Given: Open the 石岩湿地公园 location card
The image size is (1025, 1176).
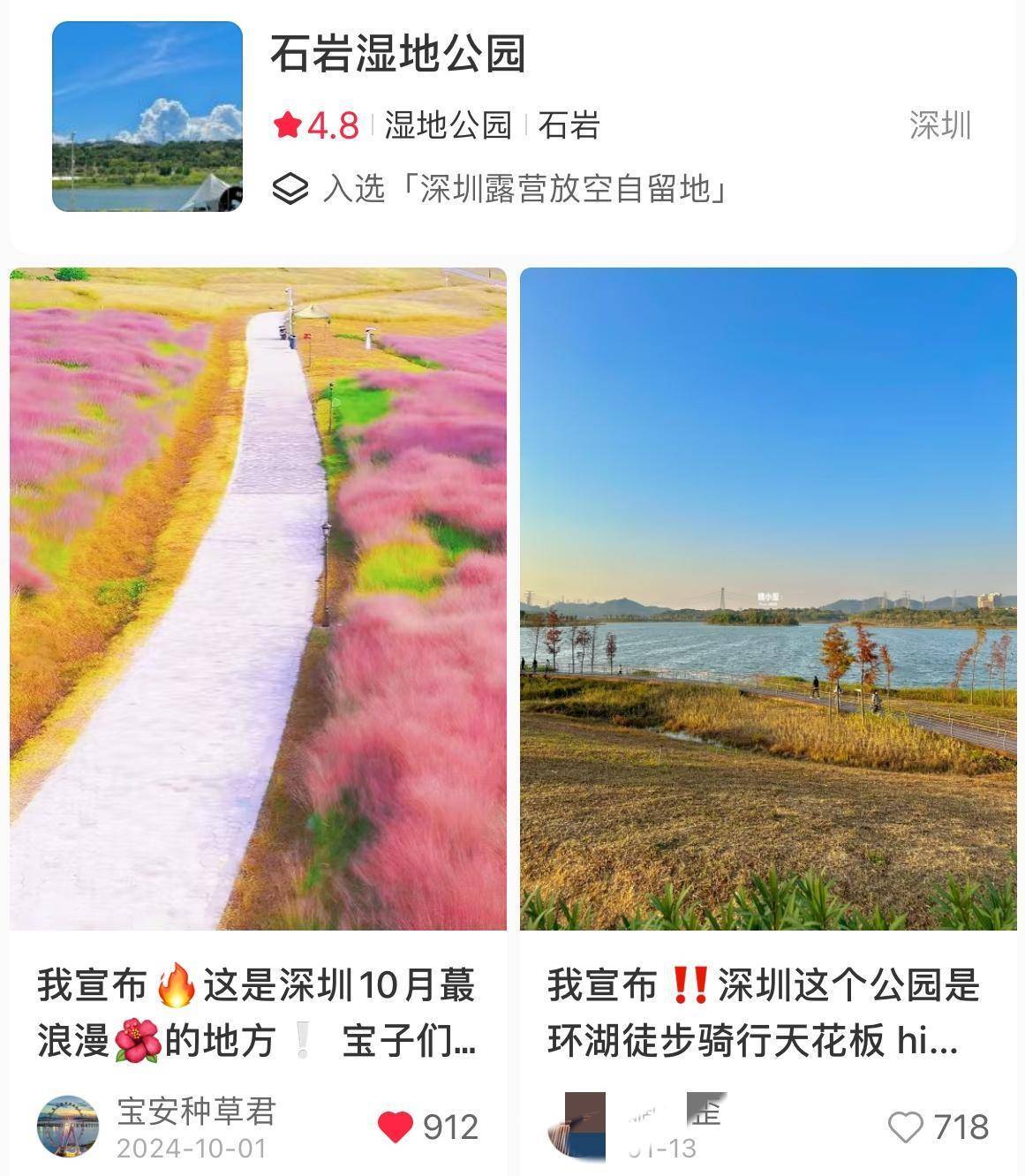Looking at the screenshot, I should click(399, 55).
